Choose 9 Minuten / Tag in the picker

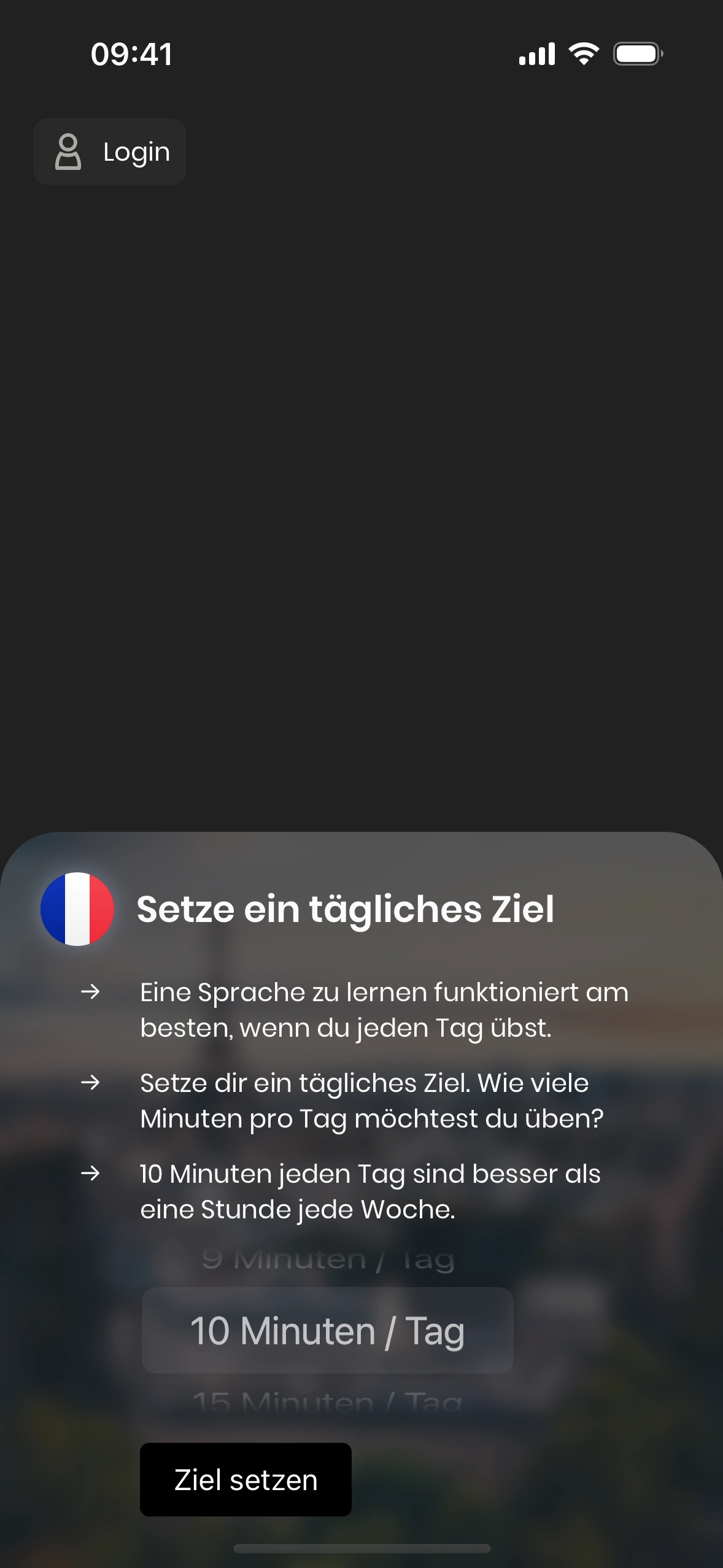[x=327, y=1260]
